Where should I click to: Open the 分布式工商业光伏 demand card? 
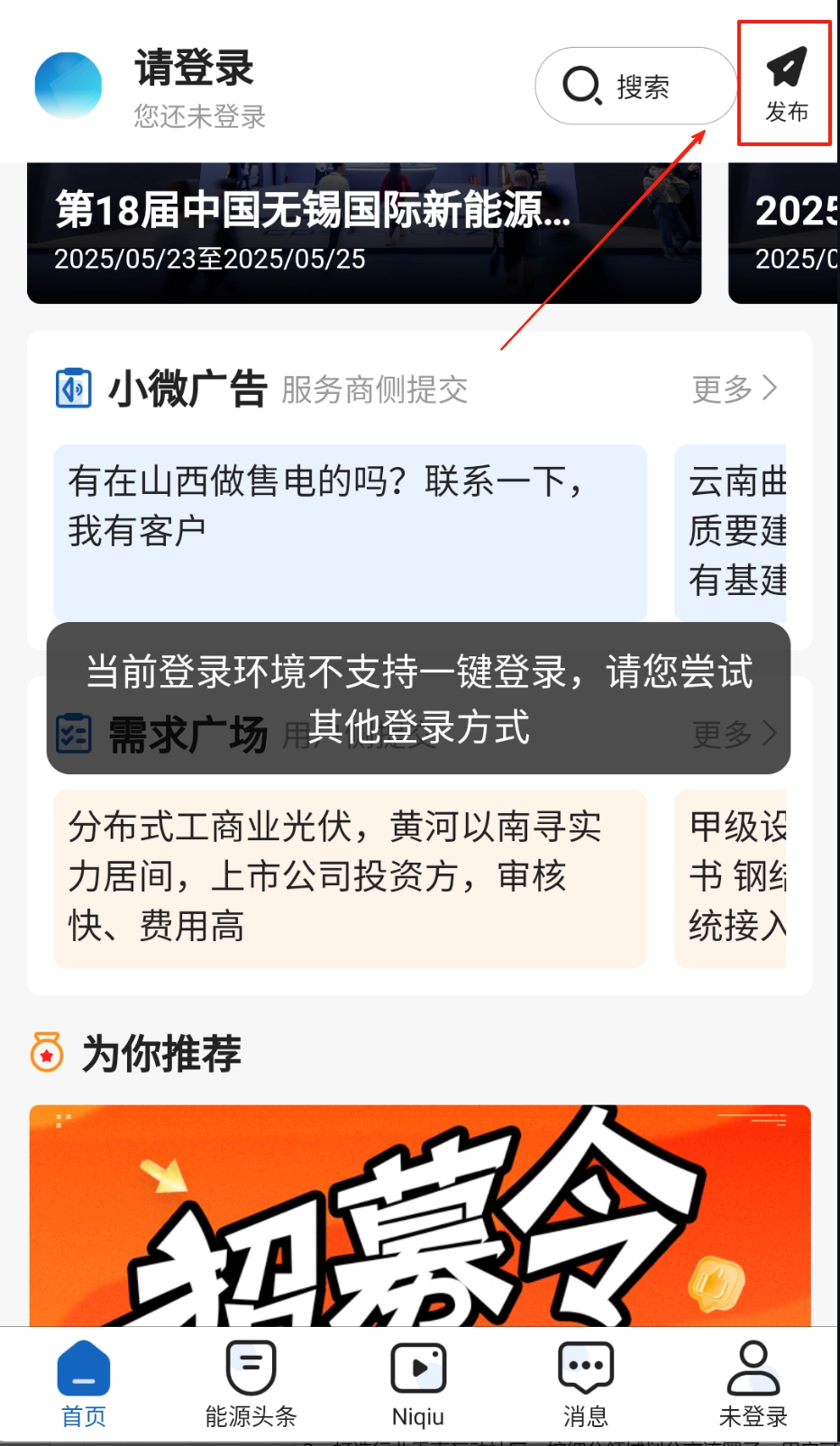click(350, 877)
